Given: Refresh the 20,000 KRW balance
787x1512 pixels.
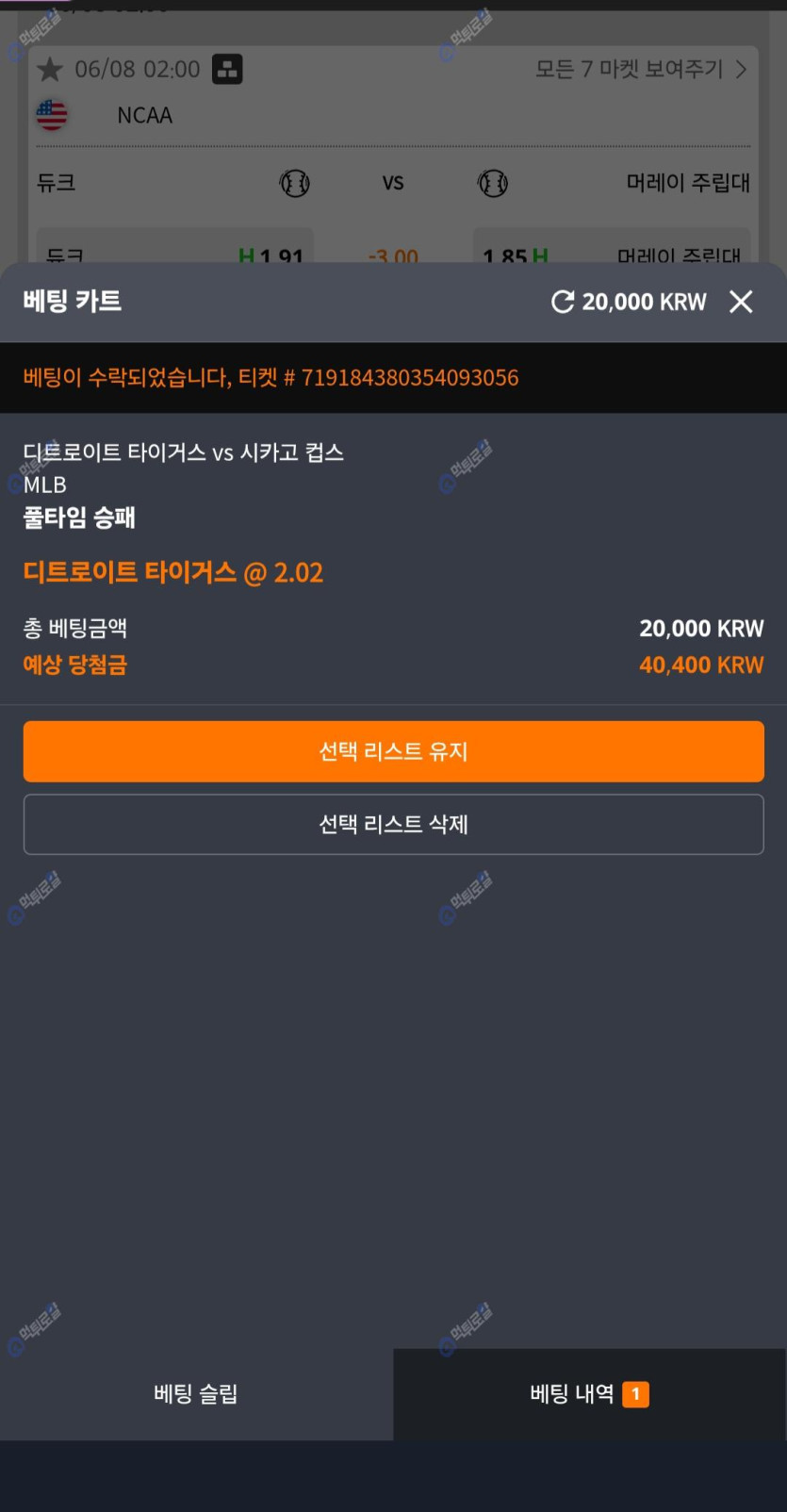Looking at the screenshot, I should pyautogui.click(x=563, y=302).
